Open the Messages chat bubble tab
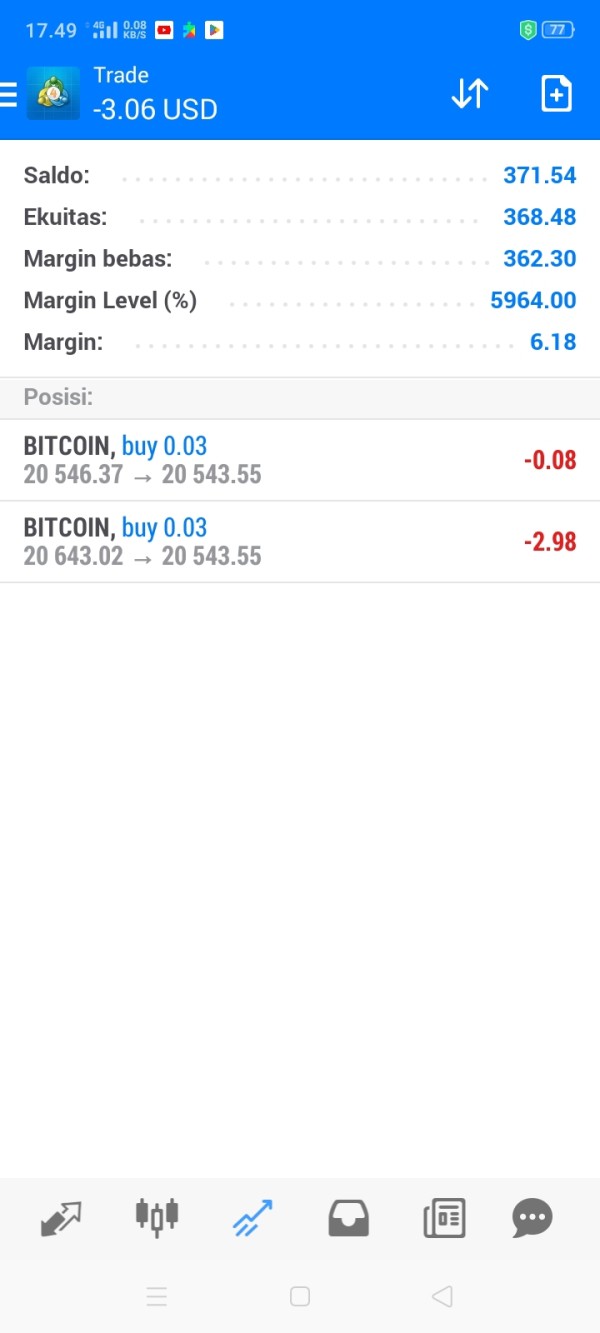The width and height of the screenshot is (600, 1333). point(532,1218)
